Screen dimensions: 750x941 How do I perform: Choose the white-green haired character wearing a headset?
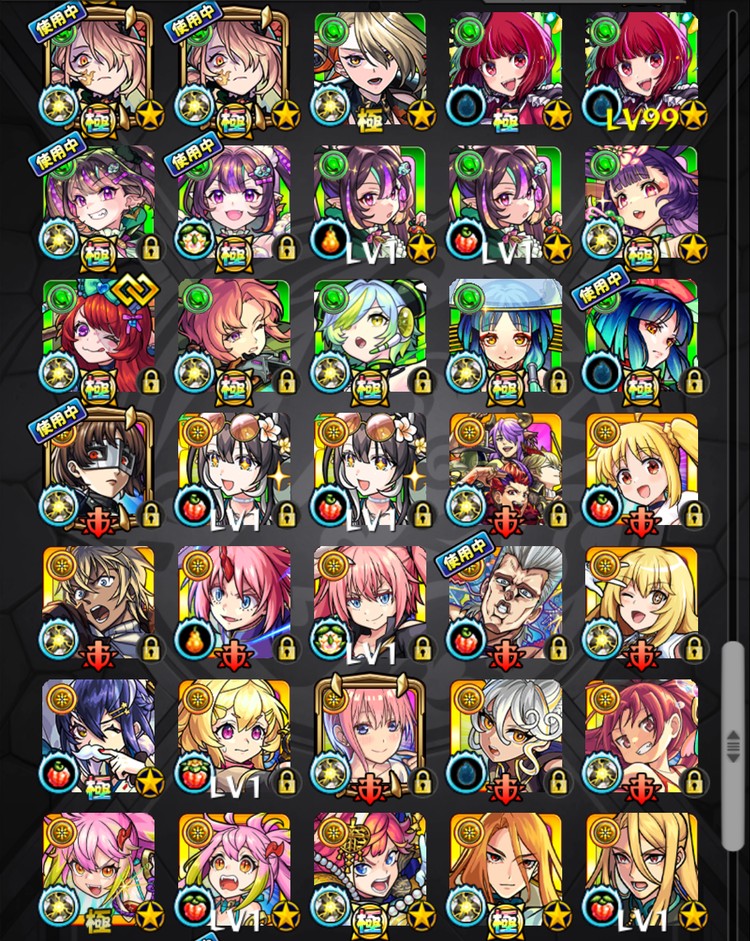coord(370,335)
